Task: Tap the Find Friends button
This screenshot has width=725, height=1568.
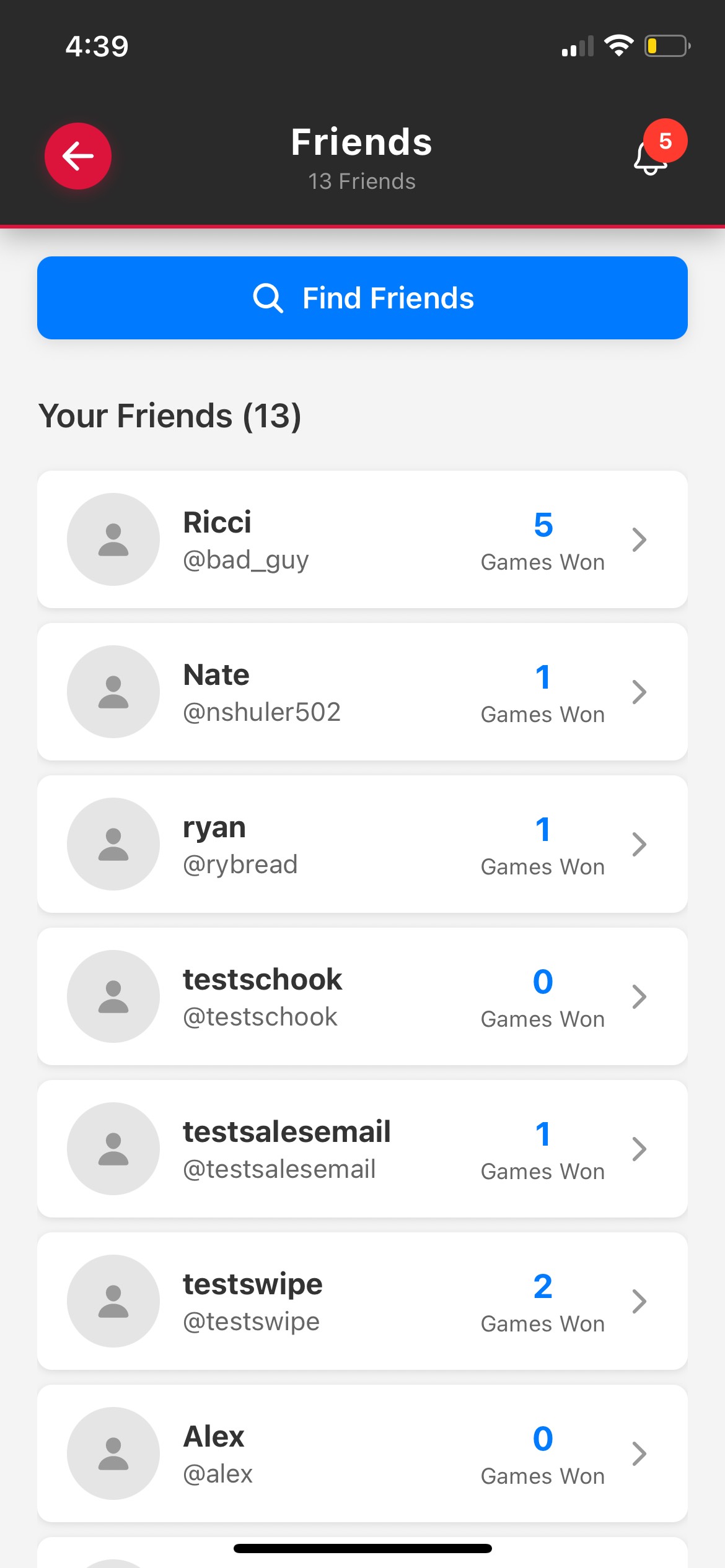Action: [x=362, y=298]
